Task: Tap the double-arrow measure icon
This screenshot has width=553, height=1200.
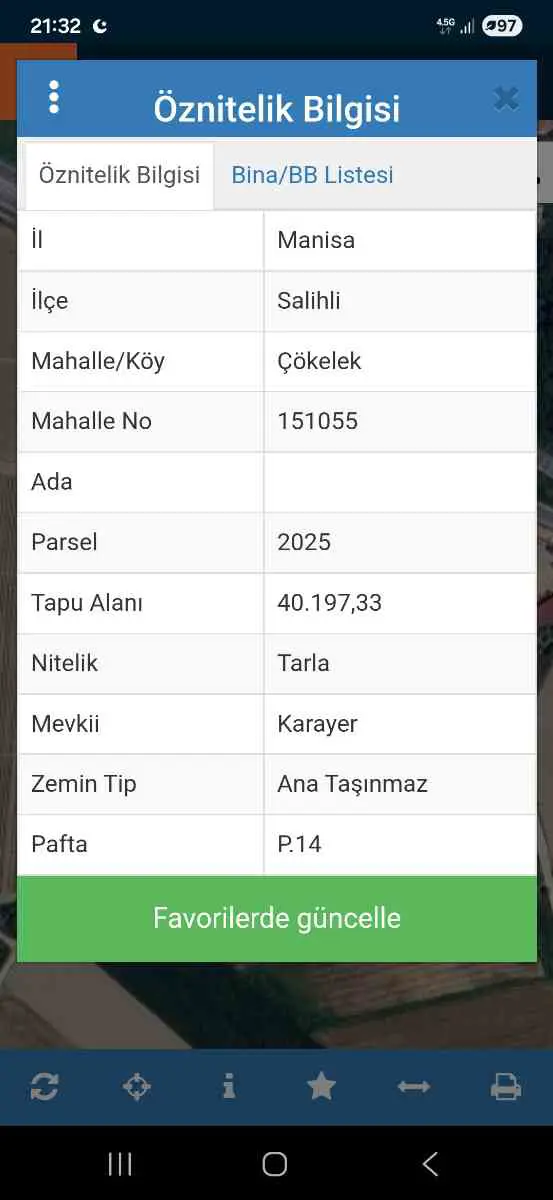Action: pyautogui.click(x=413, y=1086)
